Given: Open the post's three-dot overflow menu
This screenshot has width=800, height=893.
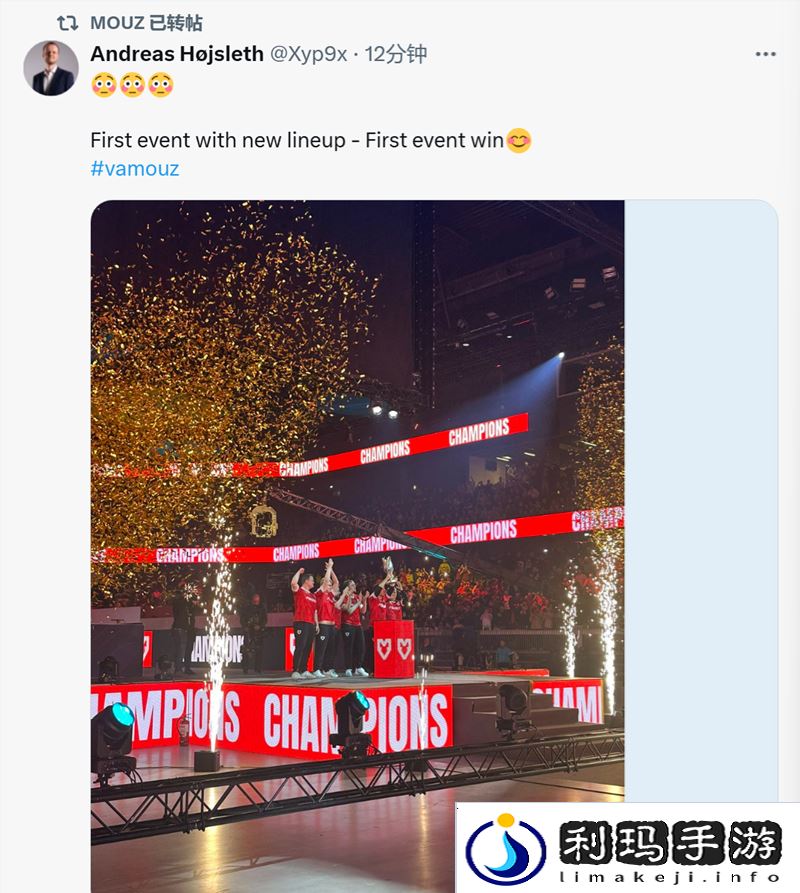Looking at the screenshot, I should coord(765,54).
